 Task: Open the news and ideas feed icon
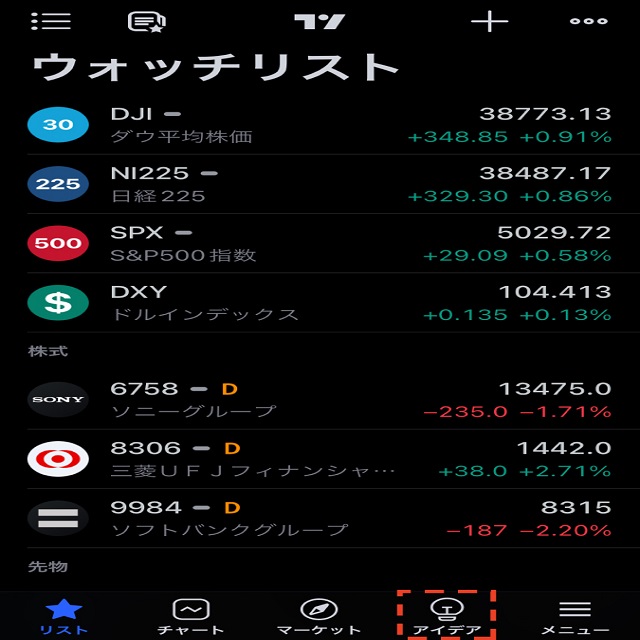pos(147,21)
